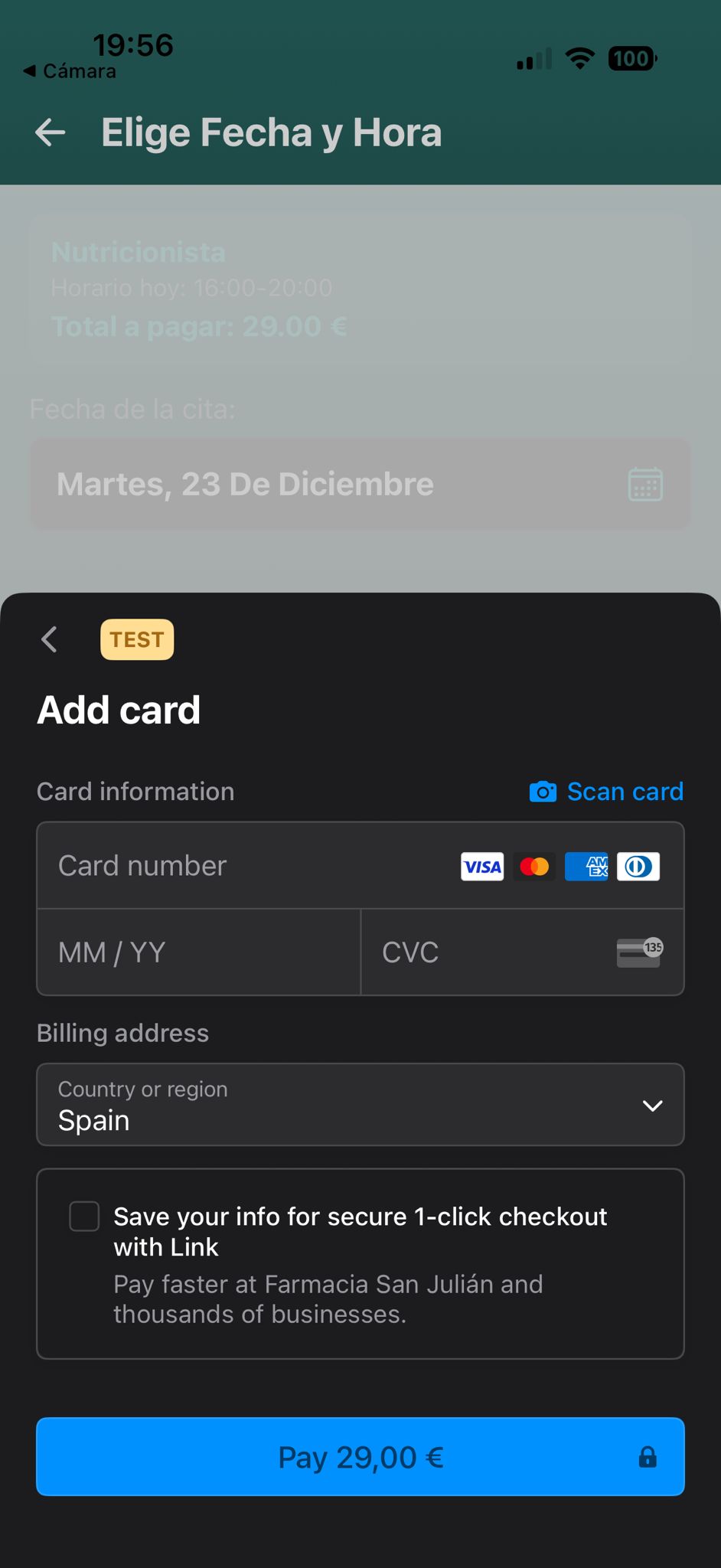Tap Scan card to use the camera
The height and width of the screenshot is (1568, 721).
click(606, 792)
